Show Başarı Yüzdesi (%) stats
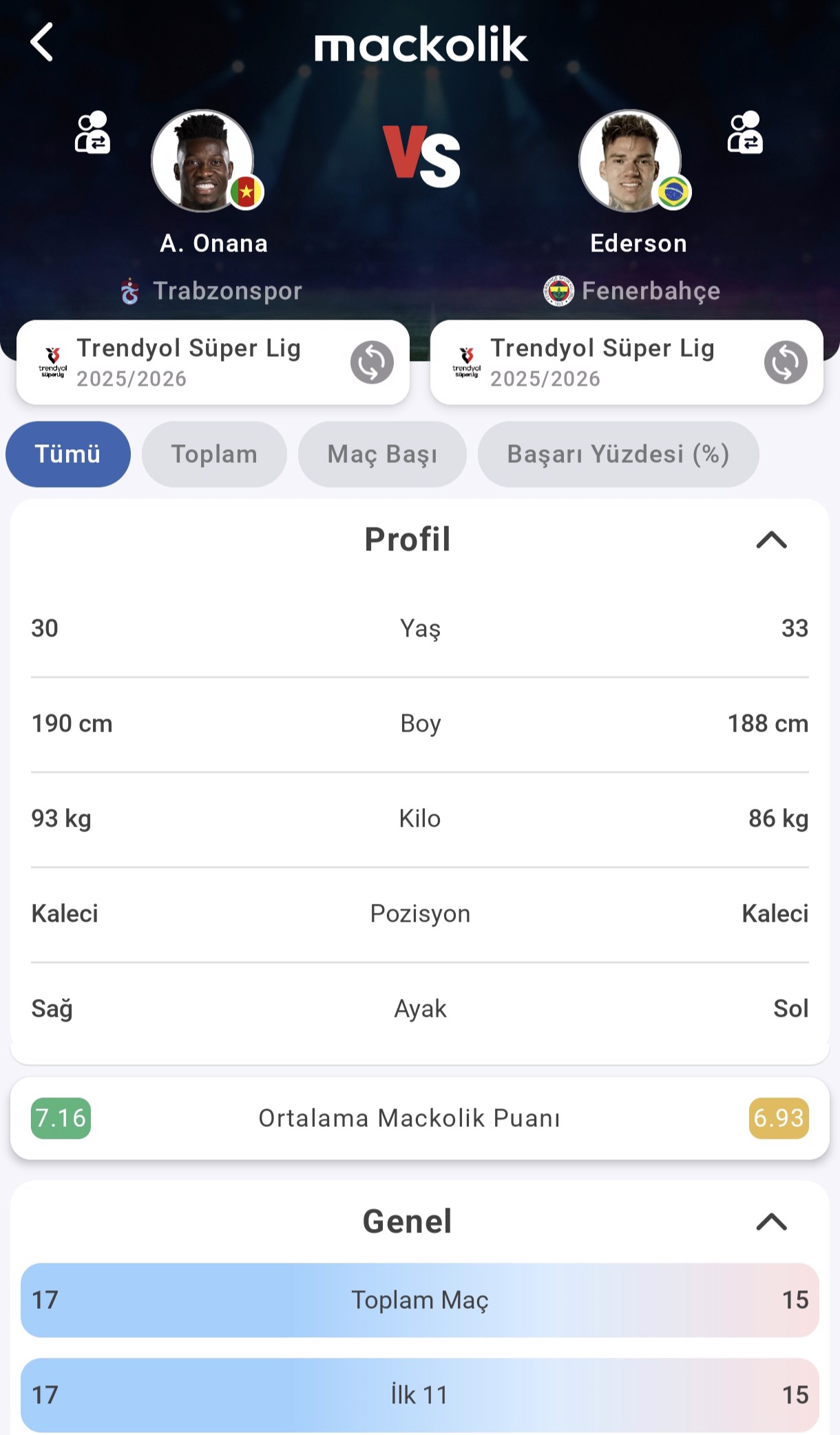The height and width of the screenshot is (1435, 840). [x=618, y=454]
